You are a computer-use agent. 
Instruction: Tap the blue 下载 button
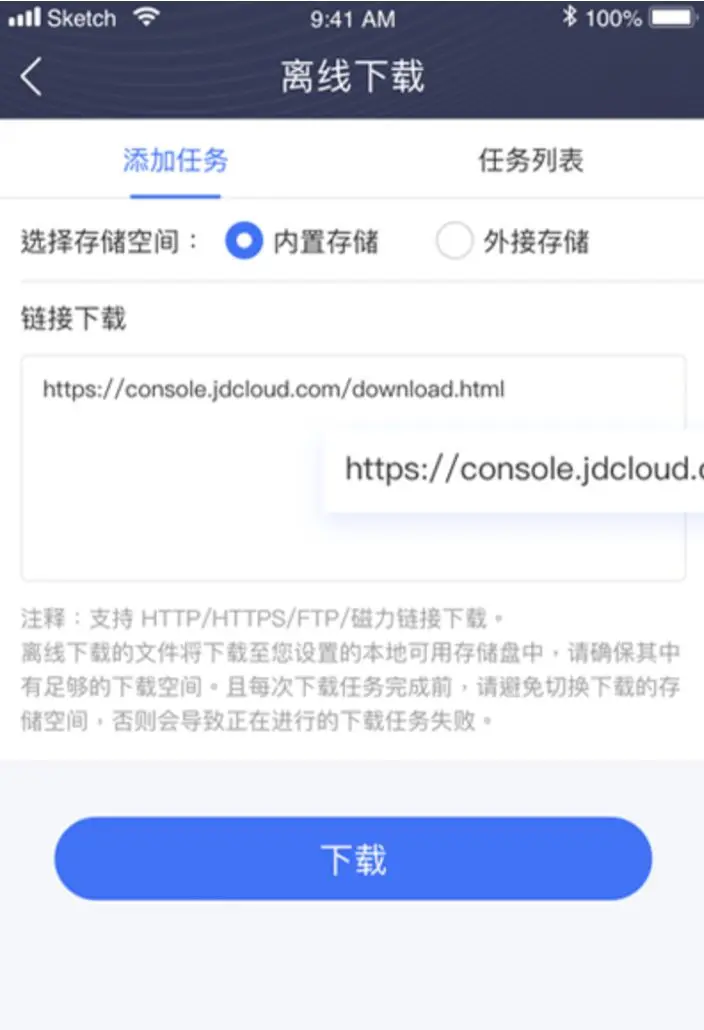[x=353, y=859]
